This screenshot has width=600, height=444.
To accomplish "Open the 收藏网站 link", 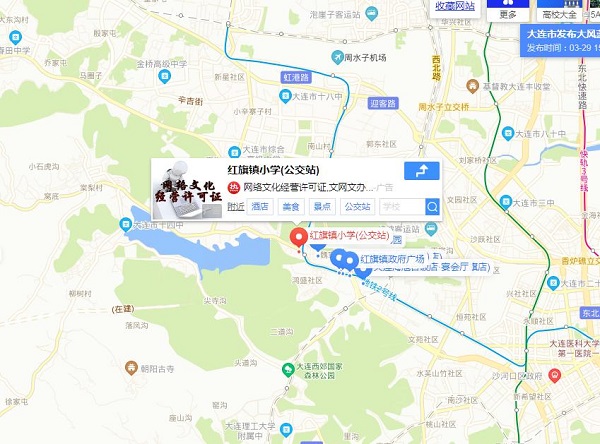I will pyautogui.click(x=455, y=6).
